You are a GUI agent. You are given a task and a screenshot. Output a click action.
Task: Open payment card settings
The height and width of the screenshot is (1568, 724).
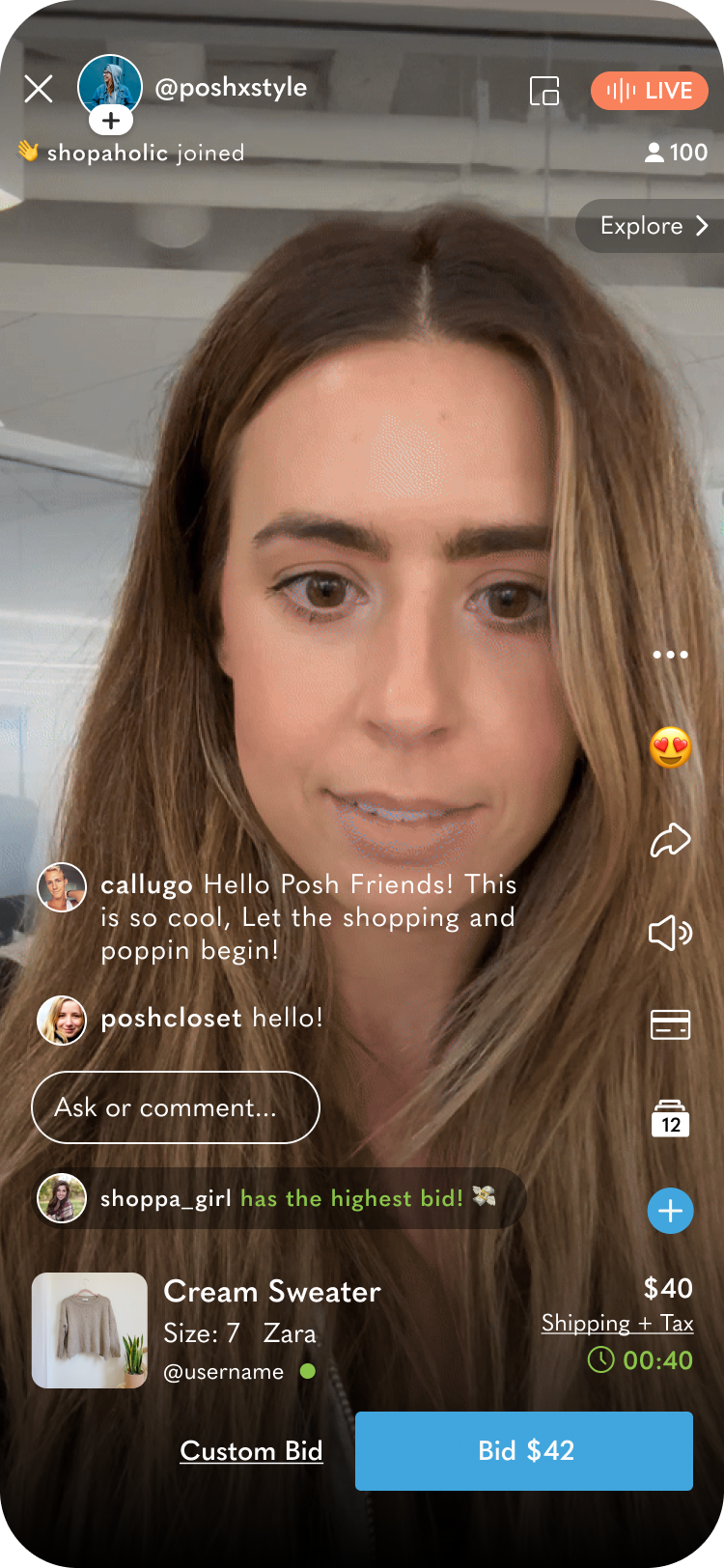670,1024
